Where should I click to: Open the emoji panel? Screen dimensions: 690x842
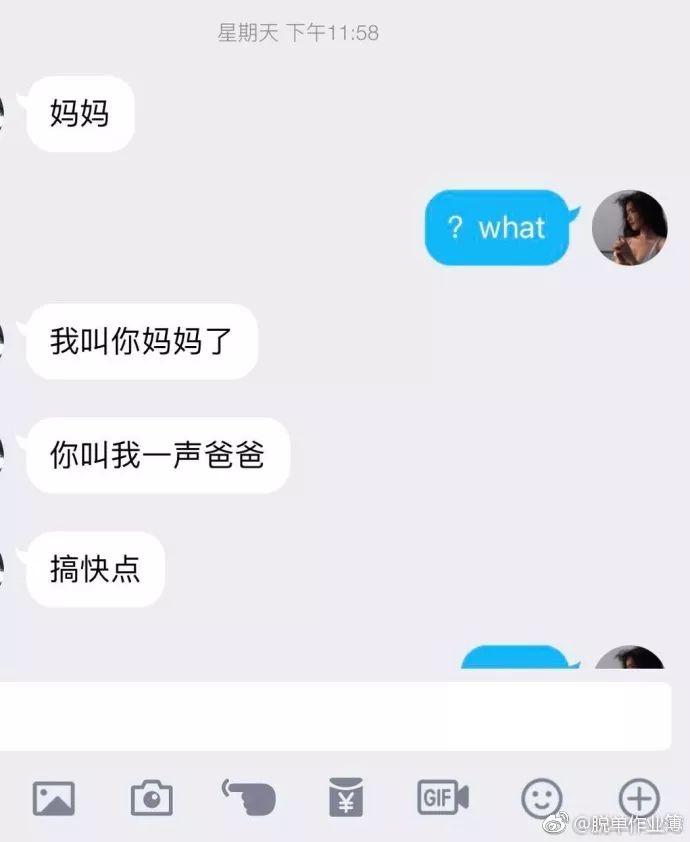click(x=541, y=798)
